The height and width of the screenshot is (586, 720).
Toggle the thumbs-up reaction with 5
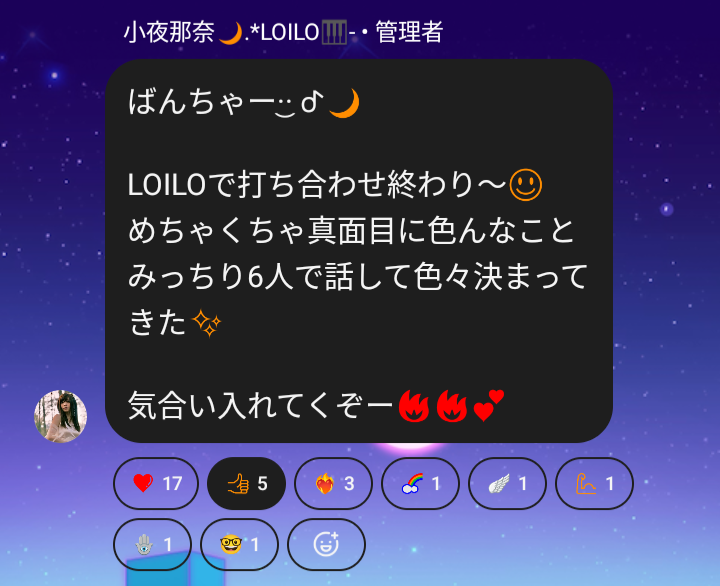coord(246,484)
